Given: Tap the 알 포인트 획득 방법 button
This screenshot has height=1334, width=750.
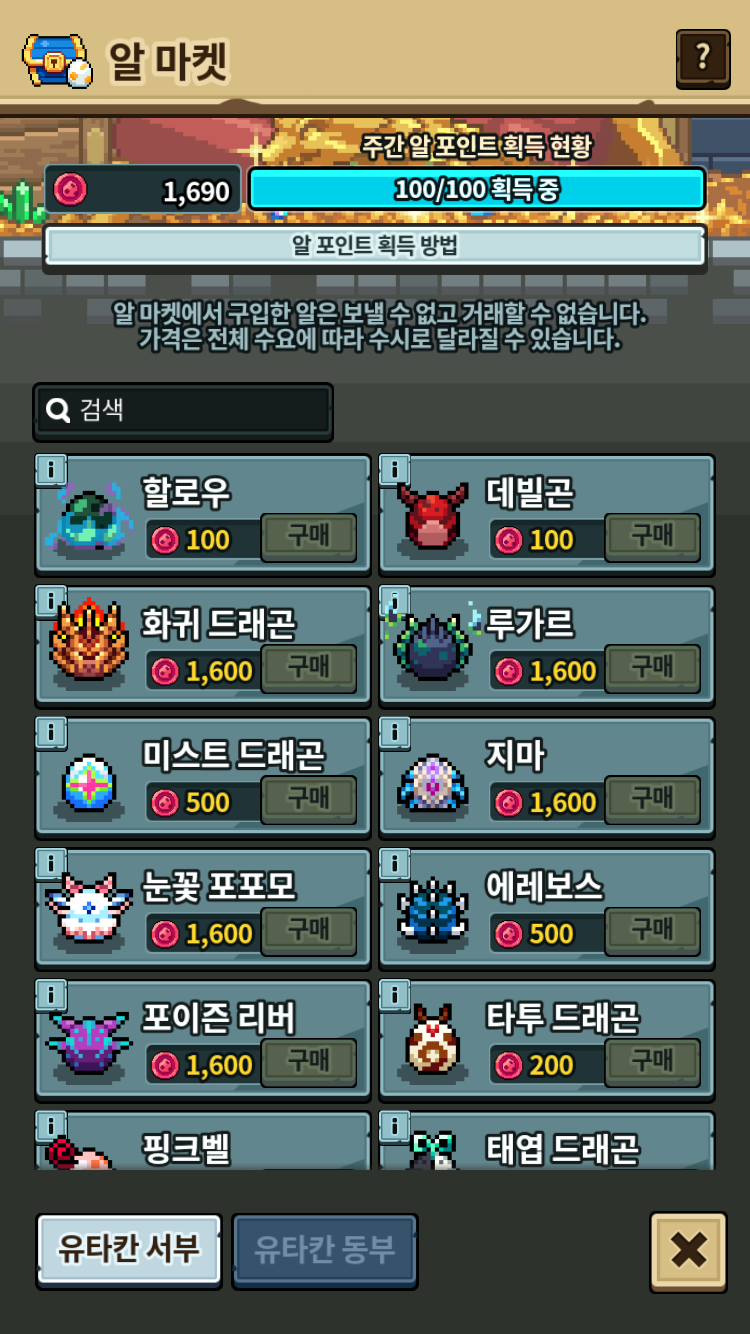Looking at the screenshot, I should [x=375, y=246].
